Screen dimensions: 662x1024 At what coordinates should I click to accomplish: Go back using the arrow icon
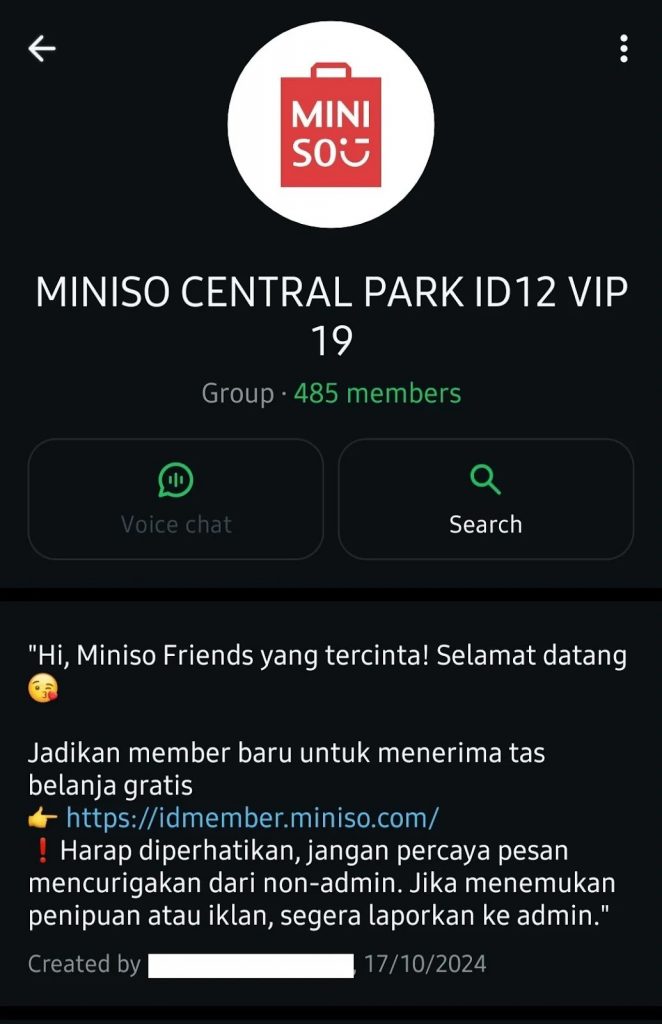tap(42, 48)
